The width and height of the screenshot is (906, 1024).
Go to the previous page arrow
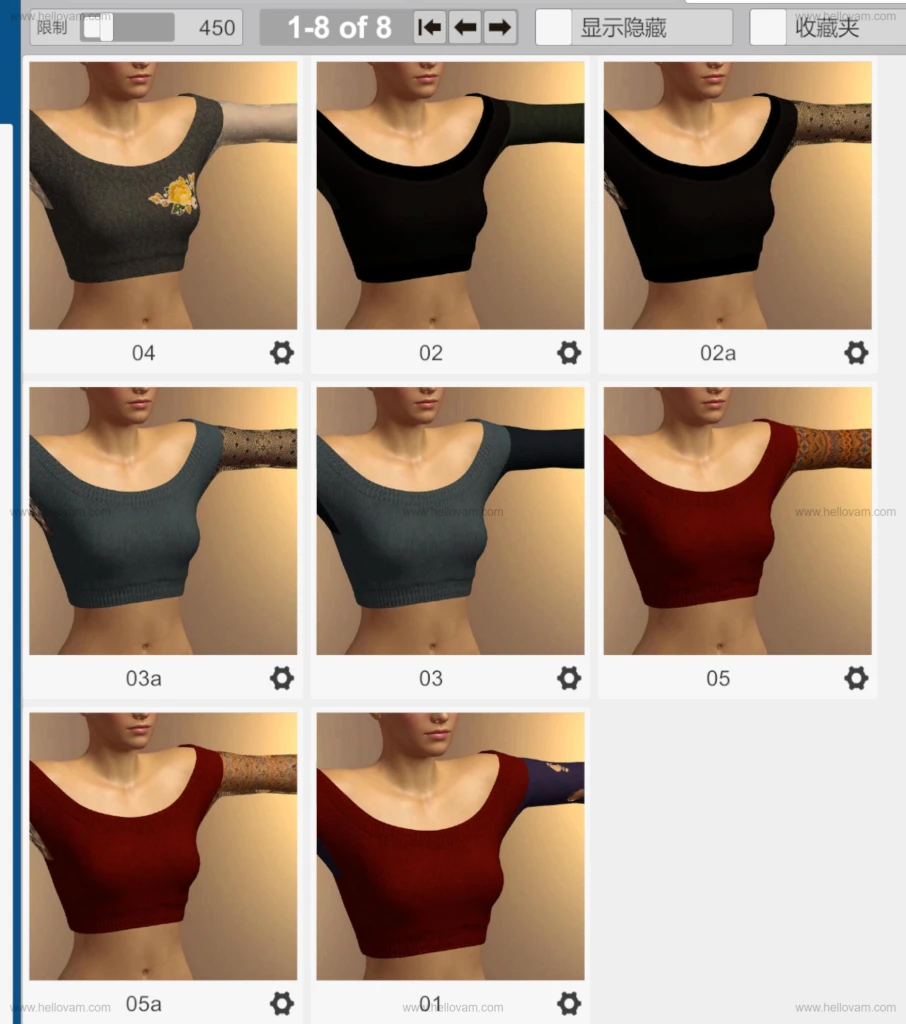pos(465,27)
